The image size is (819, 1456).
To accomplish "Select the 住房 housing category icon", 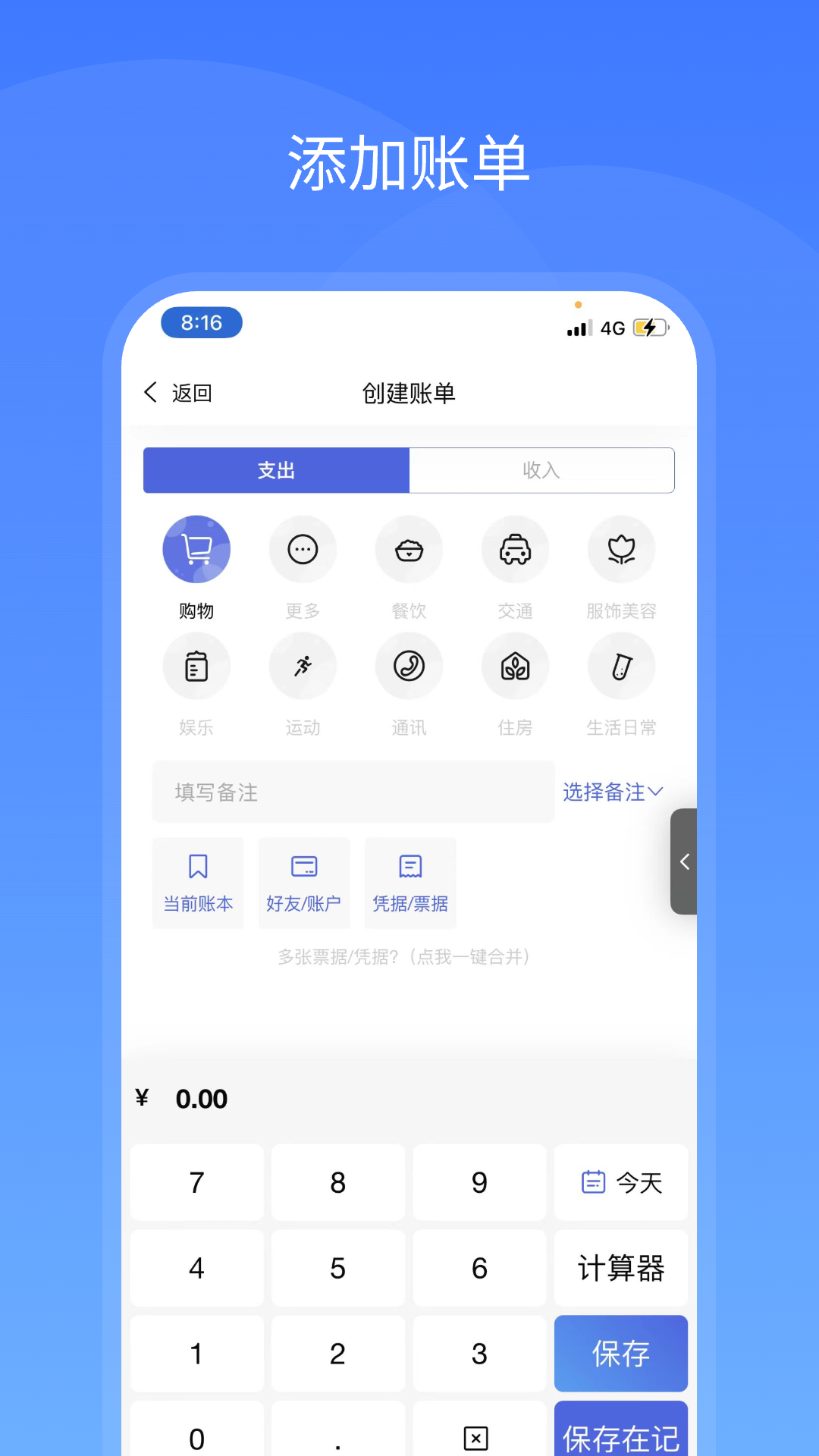I will point(515,665).
